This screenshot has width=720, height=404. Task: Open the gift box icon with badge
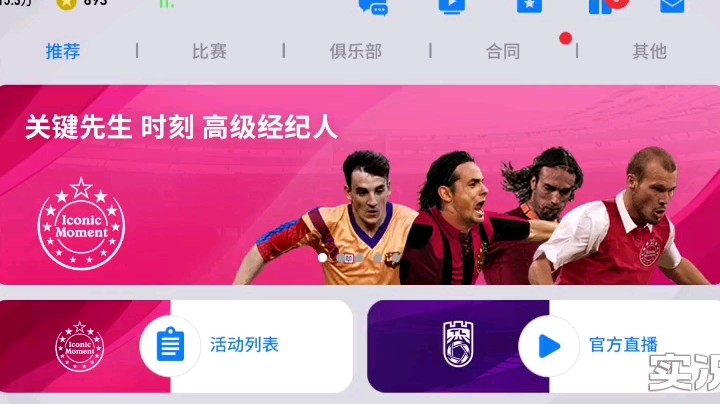click(x=602, y=5)
